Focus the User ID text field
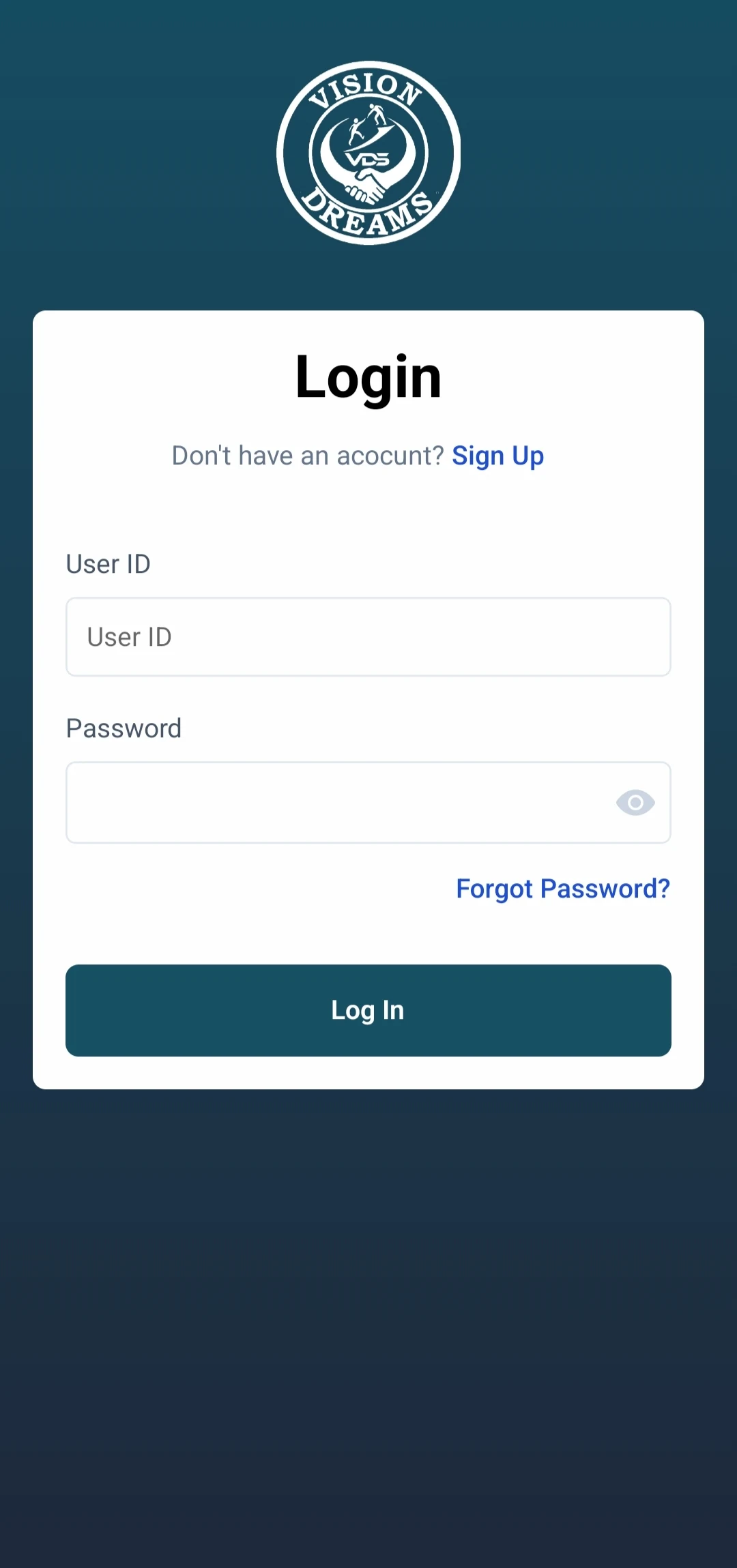The height and width of the screenshot is (1568, 737). (369, 637)
